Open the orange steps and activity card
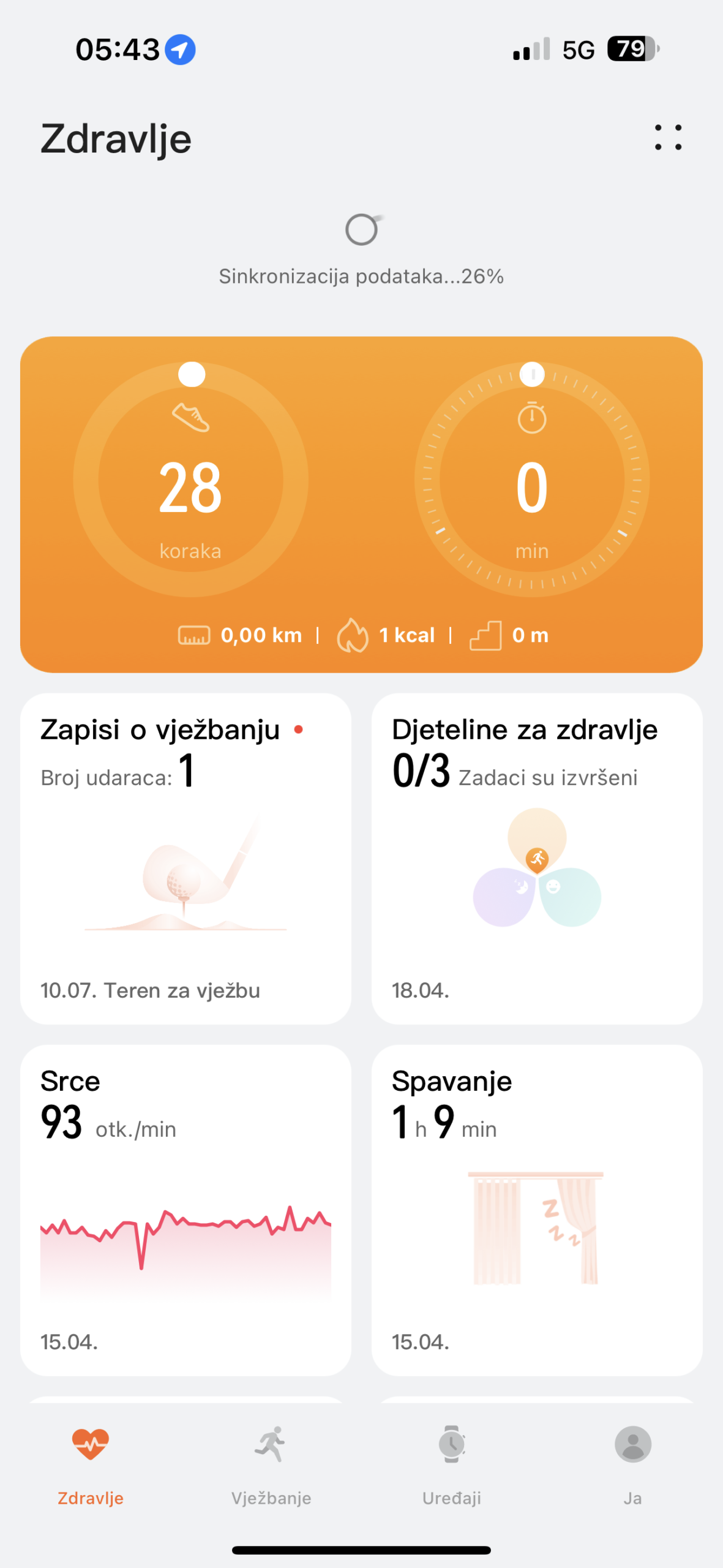The width and height of the screenshot is (723, 1568). coord(361,503)
